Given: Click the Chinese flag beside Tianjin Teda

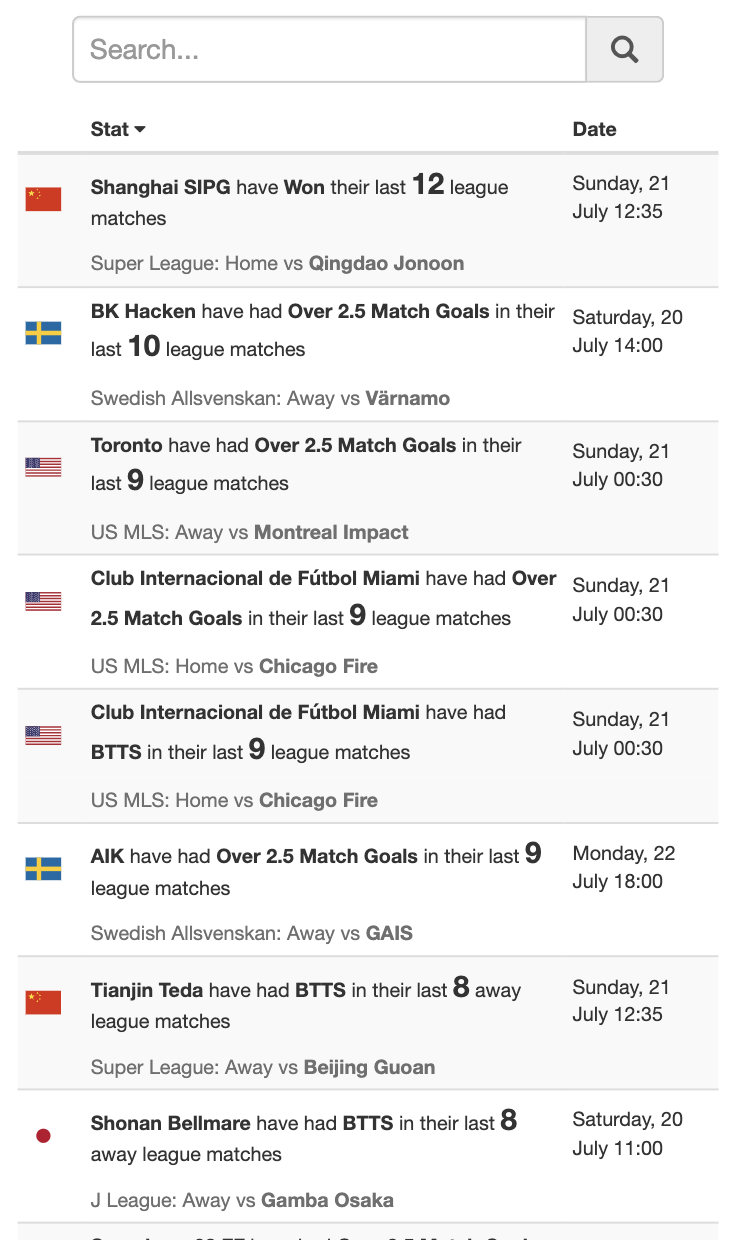Looking at the screenshot, I should [42, 1003].
